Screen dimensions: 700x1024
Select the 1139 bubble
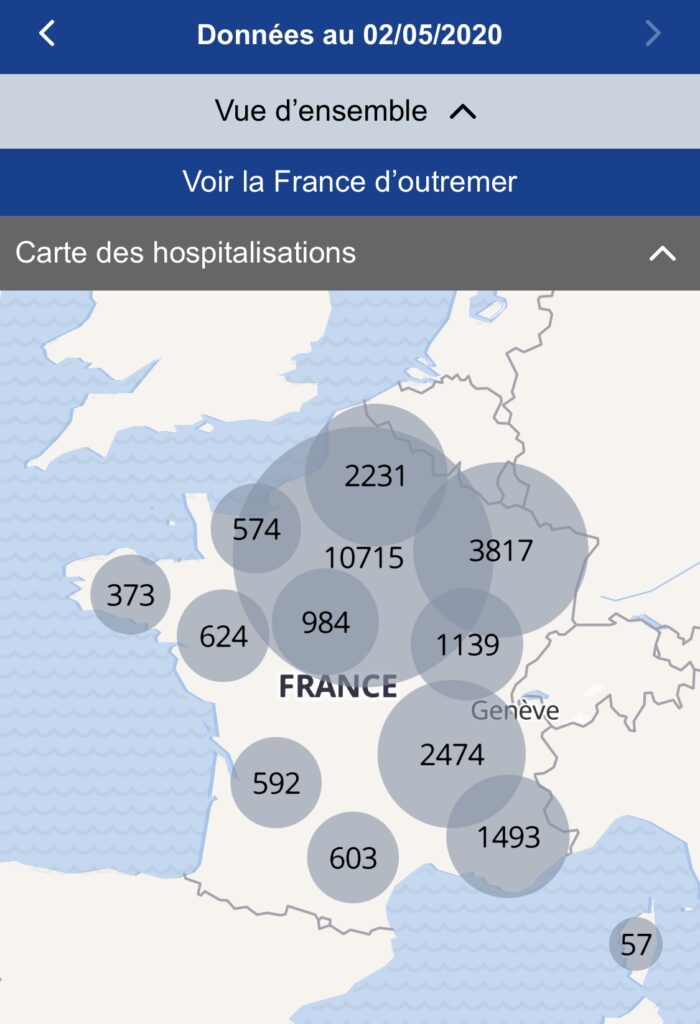(x=467, y=645)
